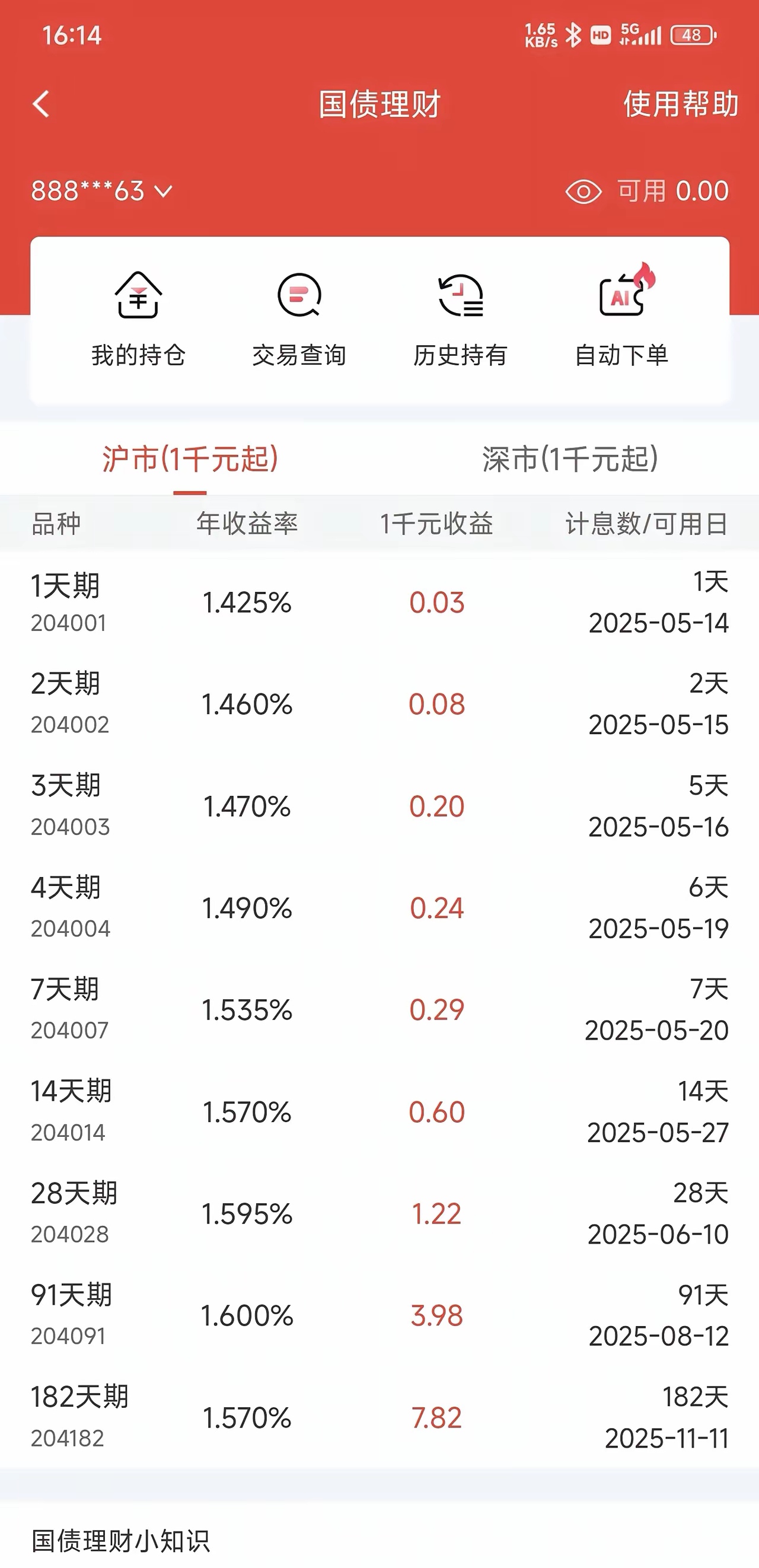Open 我的持仓 (my holdings)

pos(139,323)
